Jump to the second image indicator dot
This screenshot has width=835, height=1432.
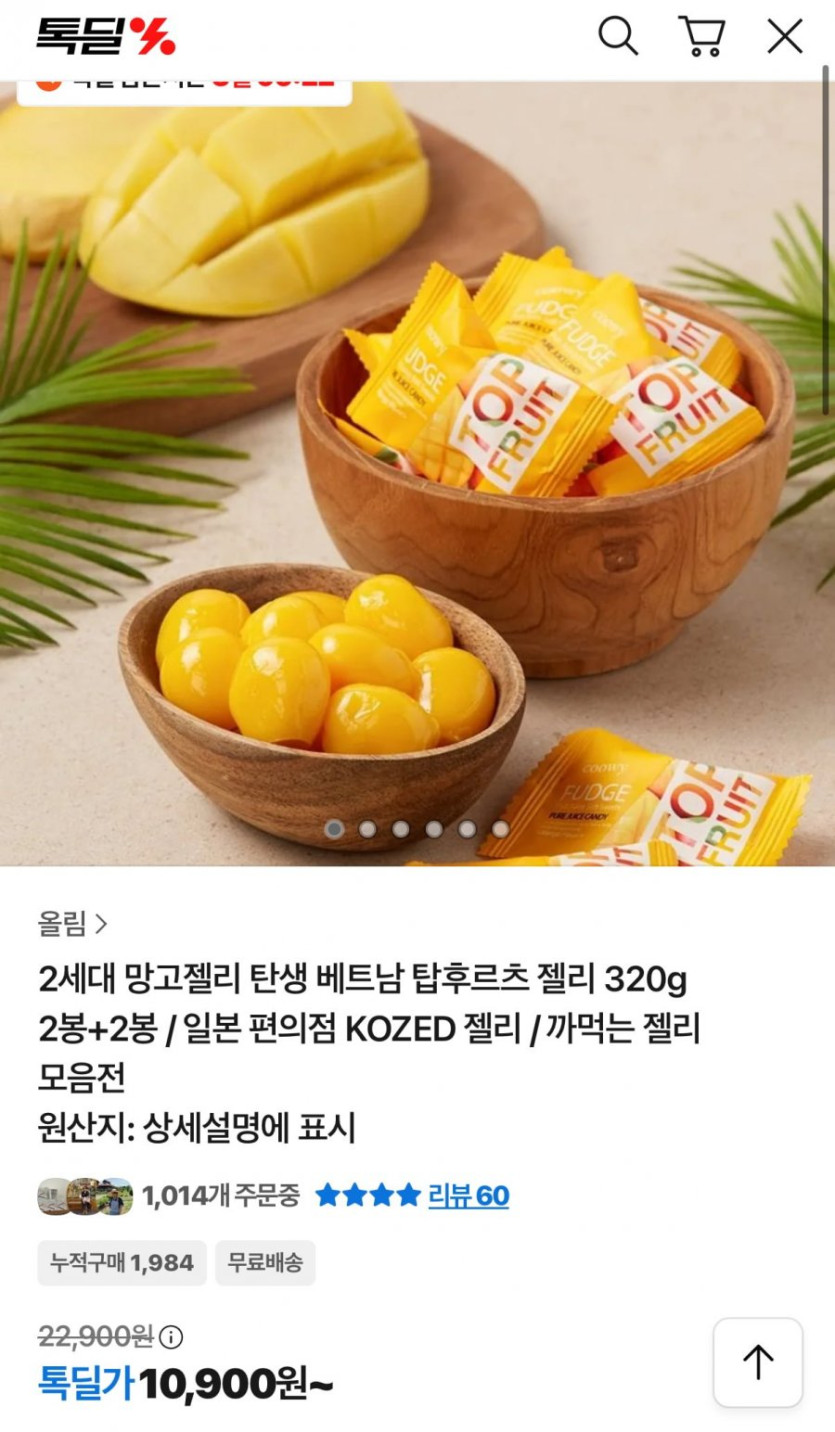point(368,829)
